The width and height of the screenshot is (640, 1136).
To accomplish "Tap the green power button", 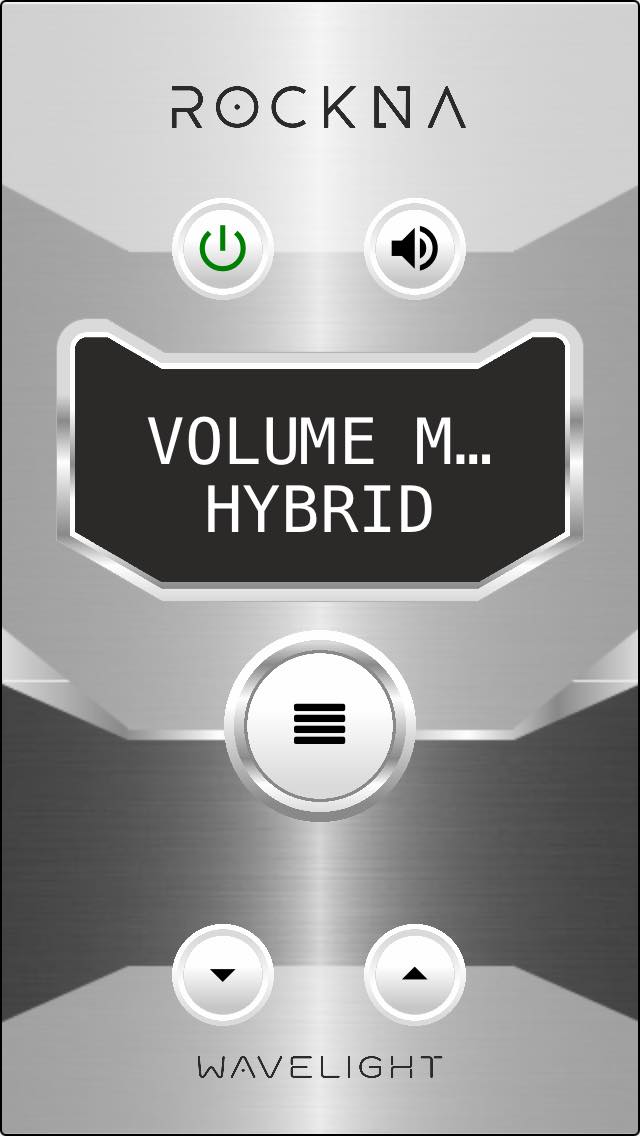I will click(x=222, y=248).
